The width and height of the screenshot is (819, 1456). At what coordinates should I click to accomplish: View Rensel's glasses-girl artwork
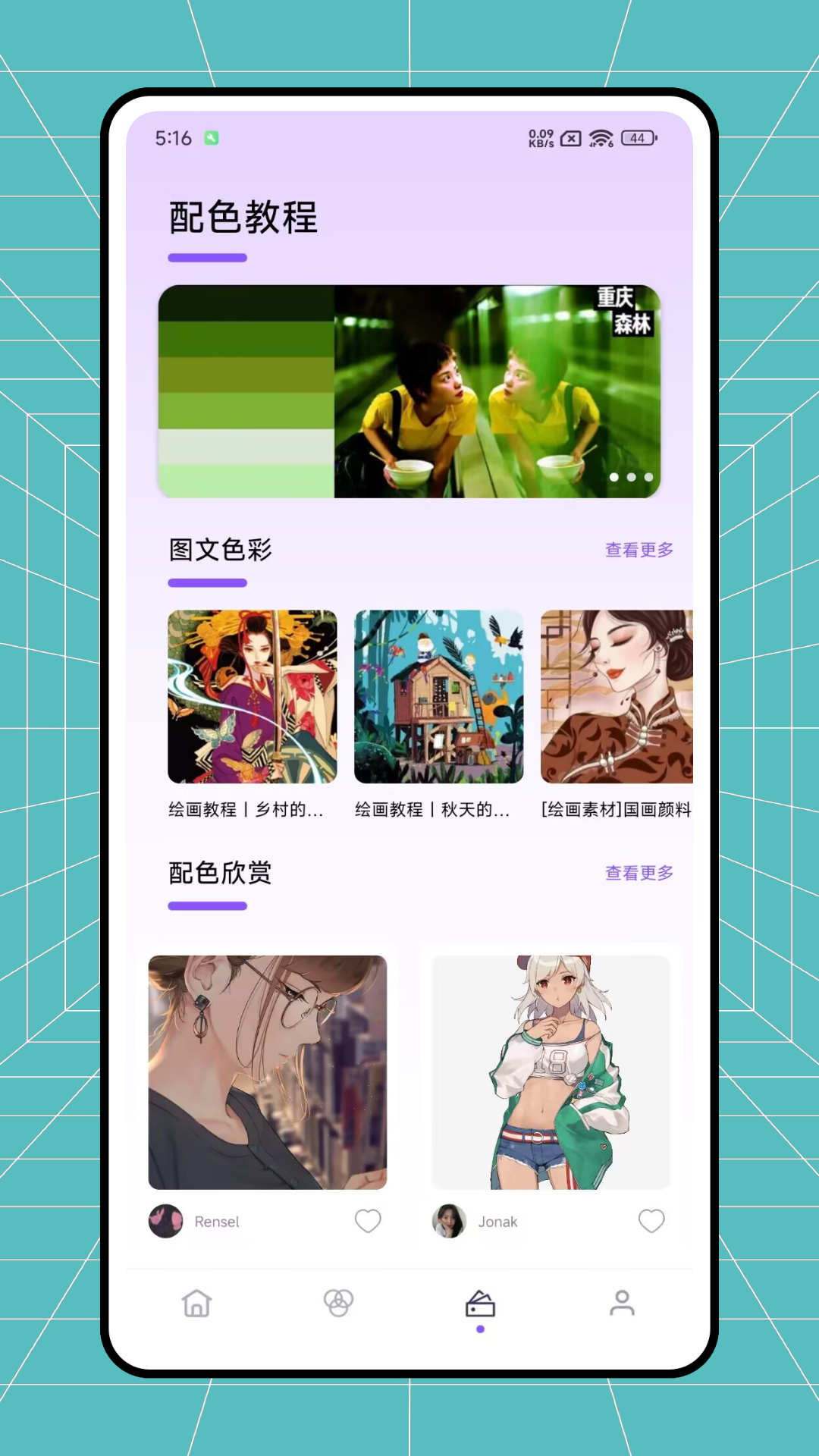pos(268,1069)
